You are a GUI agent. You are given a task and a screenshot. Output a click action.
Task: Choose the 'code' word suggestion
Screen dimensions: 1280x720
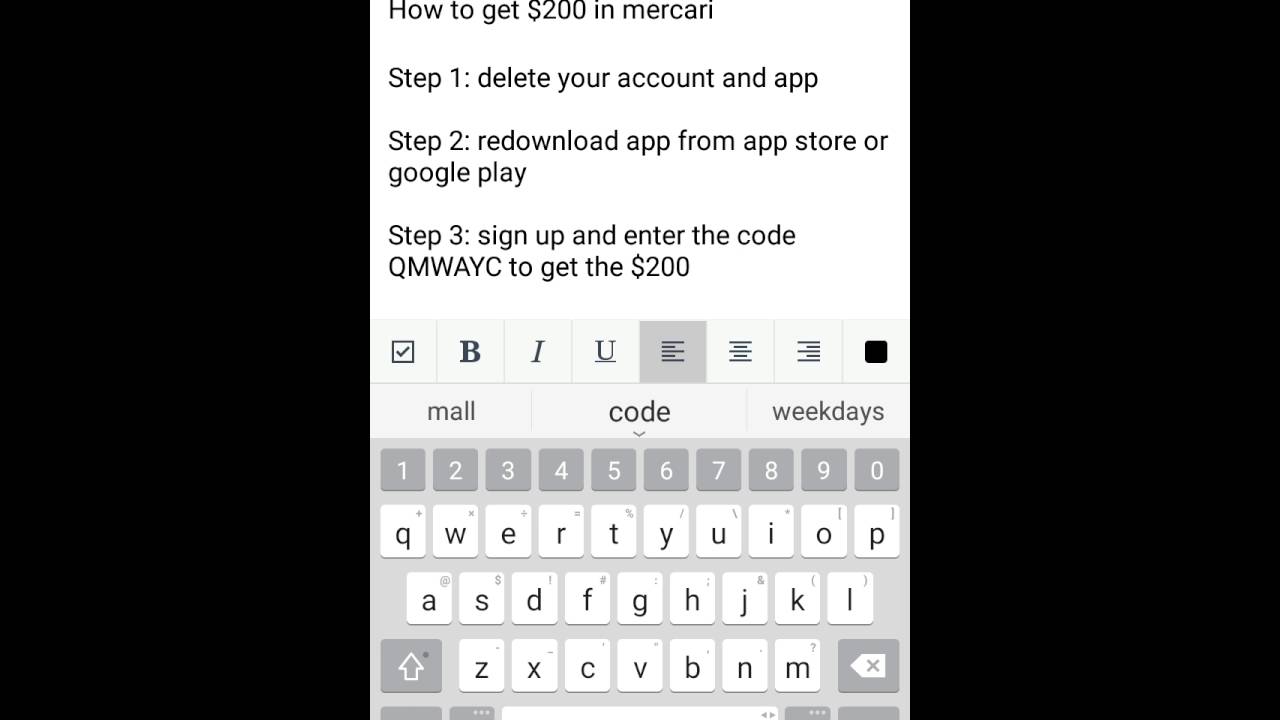coord(639,411)
